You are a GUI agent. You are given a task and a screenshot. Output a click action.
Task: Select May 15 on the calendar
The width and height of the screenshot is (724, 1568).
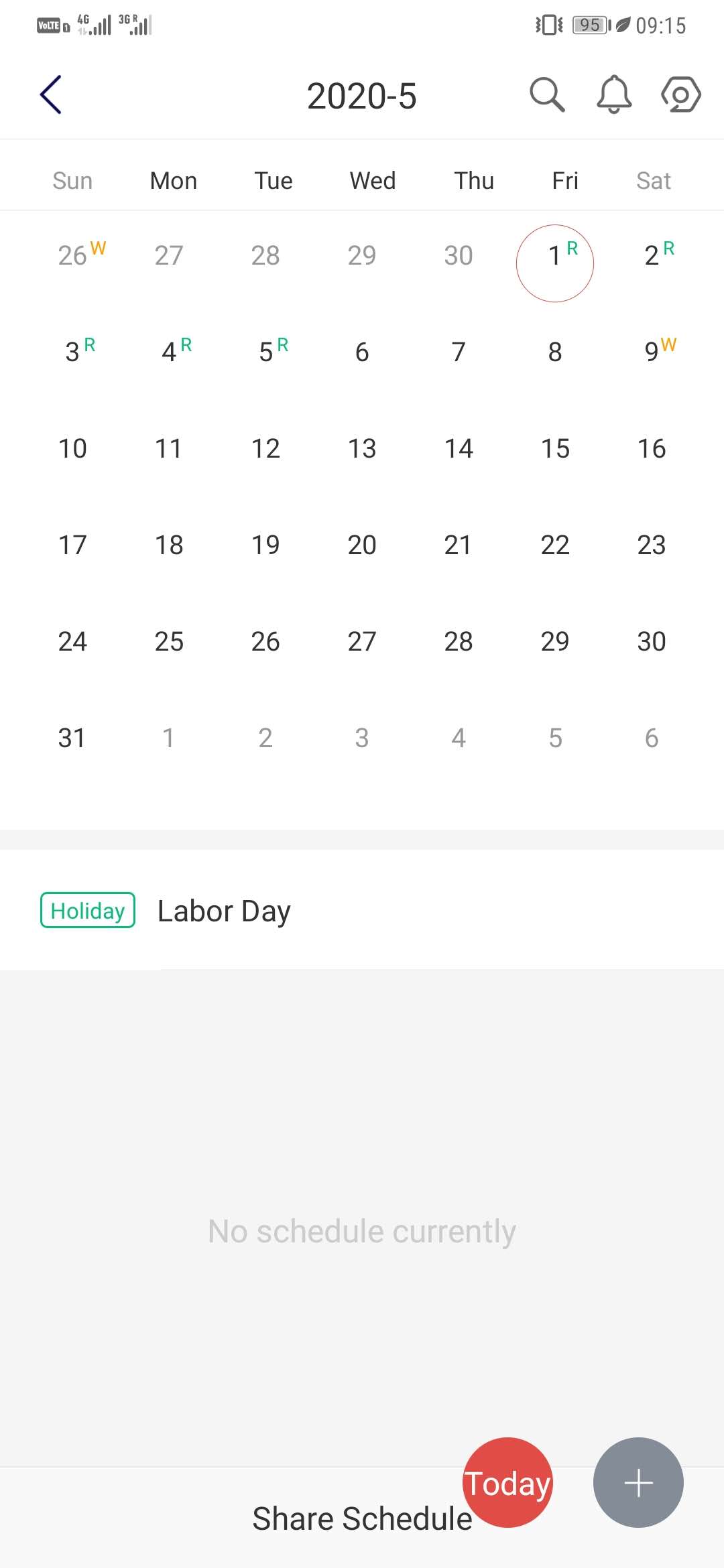click(x=555, y=448)
